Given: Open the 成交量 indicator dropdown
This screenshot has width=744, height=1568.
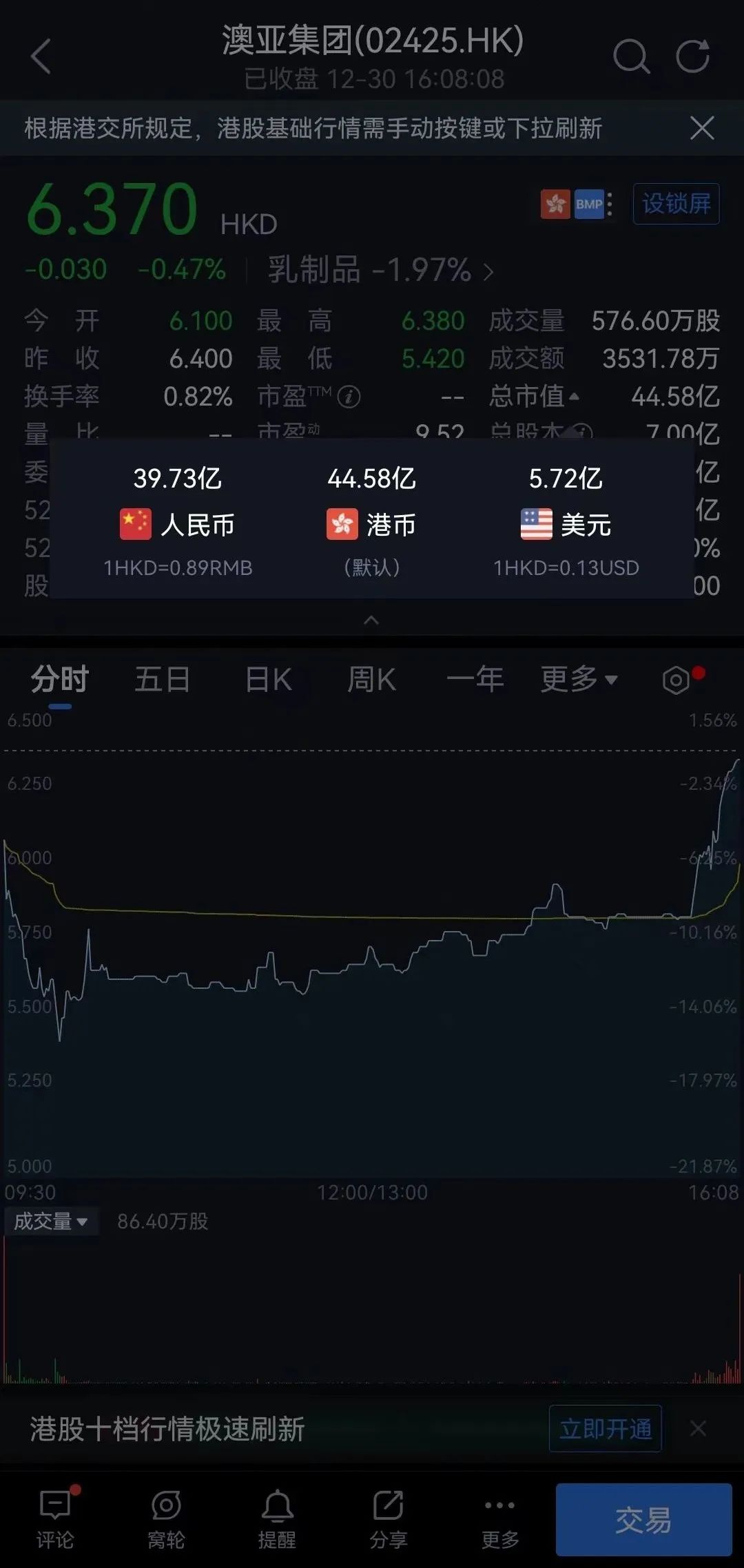Looking at the screenshot, I should (51, 1222).
